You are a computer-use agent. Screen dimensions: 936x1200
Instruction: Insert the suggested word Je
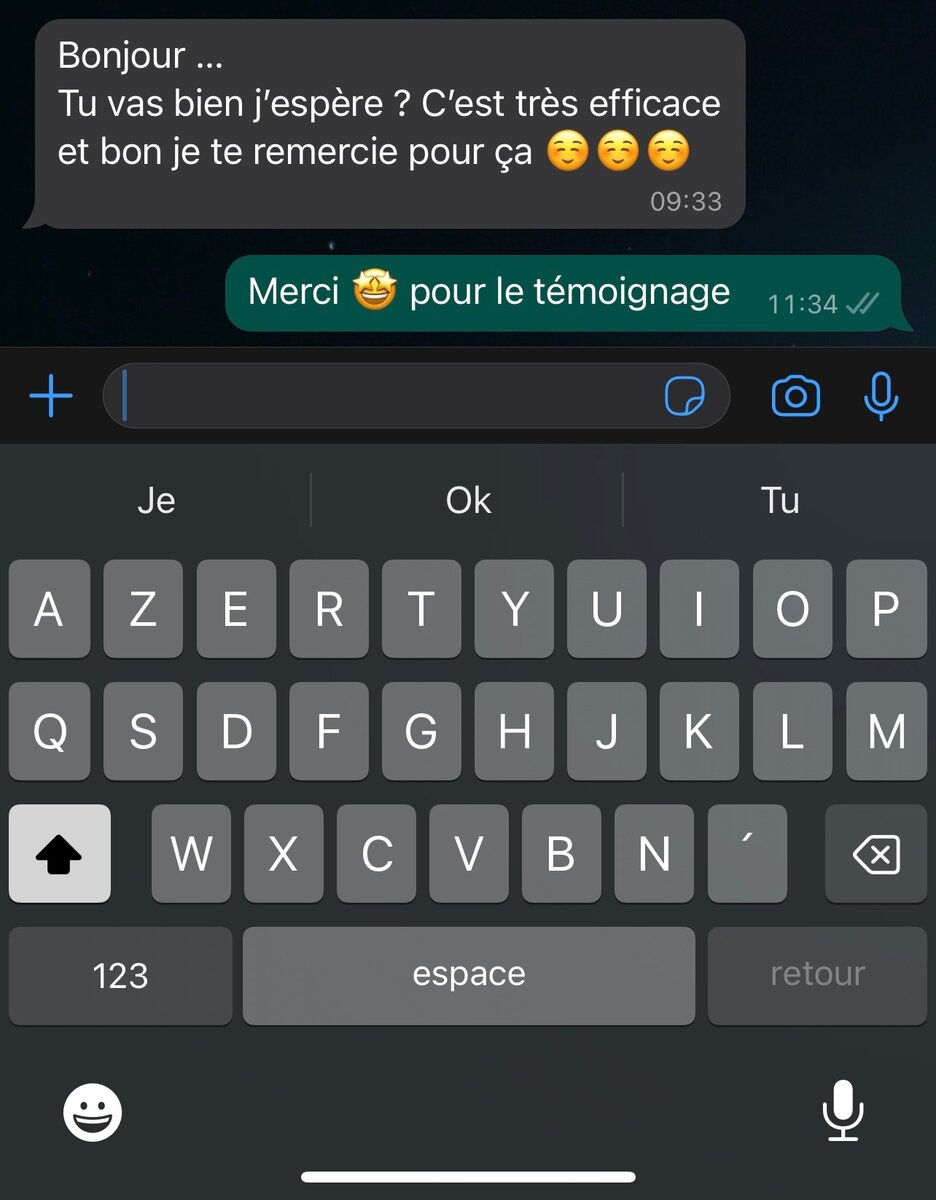156,500
